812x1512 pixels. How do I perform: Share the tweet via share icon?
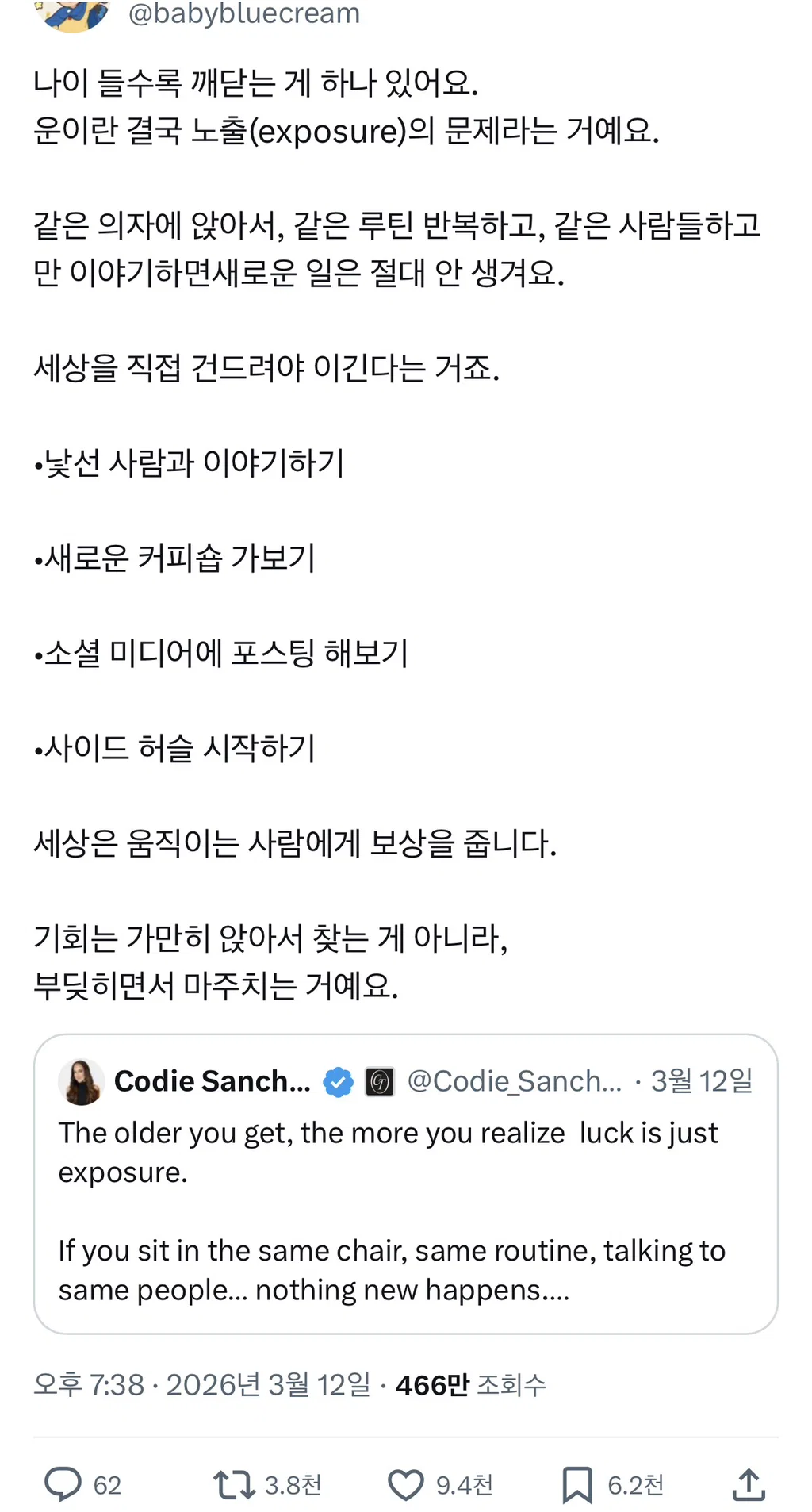point(748,1484)
